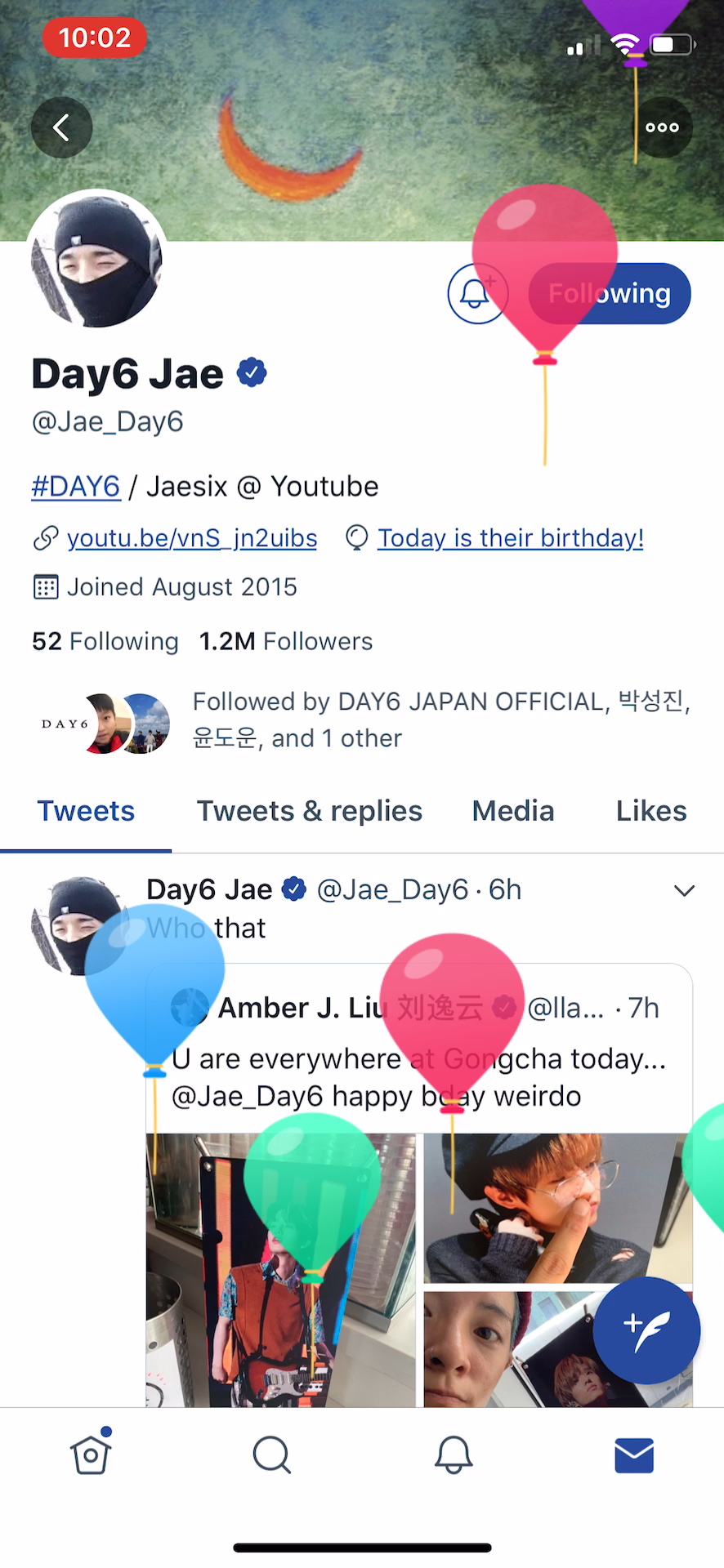Turn on notifications for Day6 Jae
The width and height of the screenshot is (724, 1568).
click(x=477, y=293)
